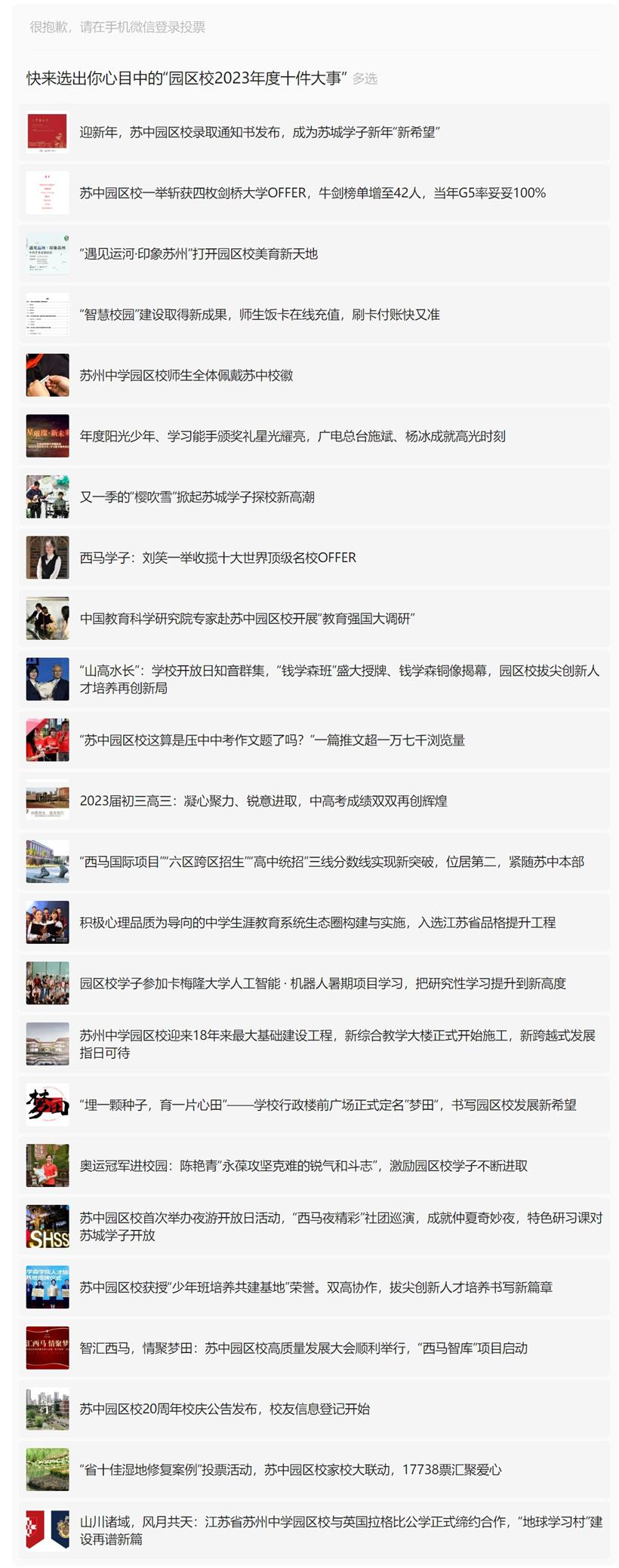Choose the 四枚剑桥大学OFFER option

click(314, 193)
